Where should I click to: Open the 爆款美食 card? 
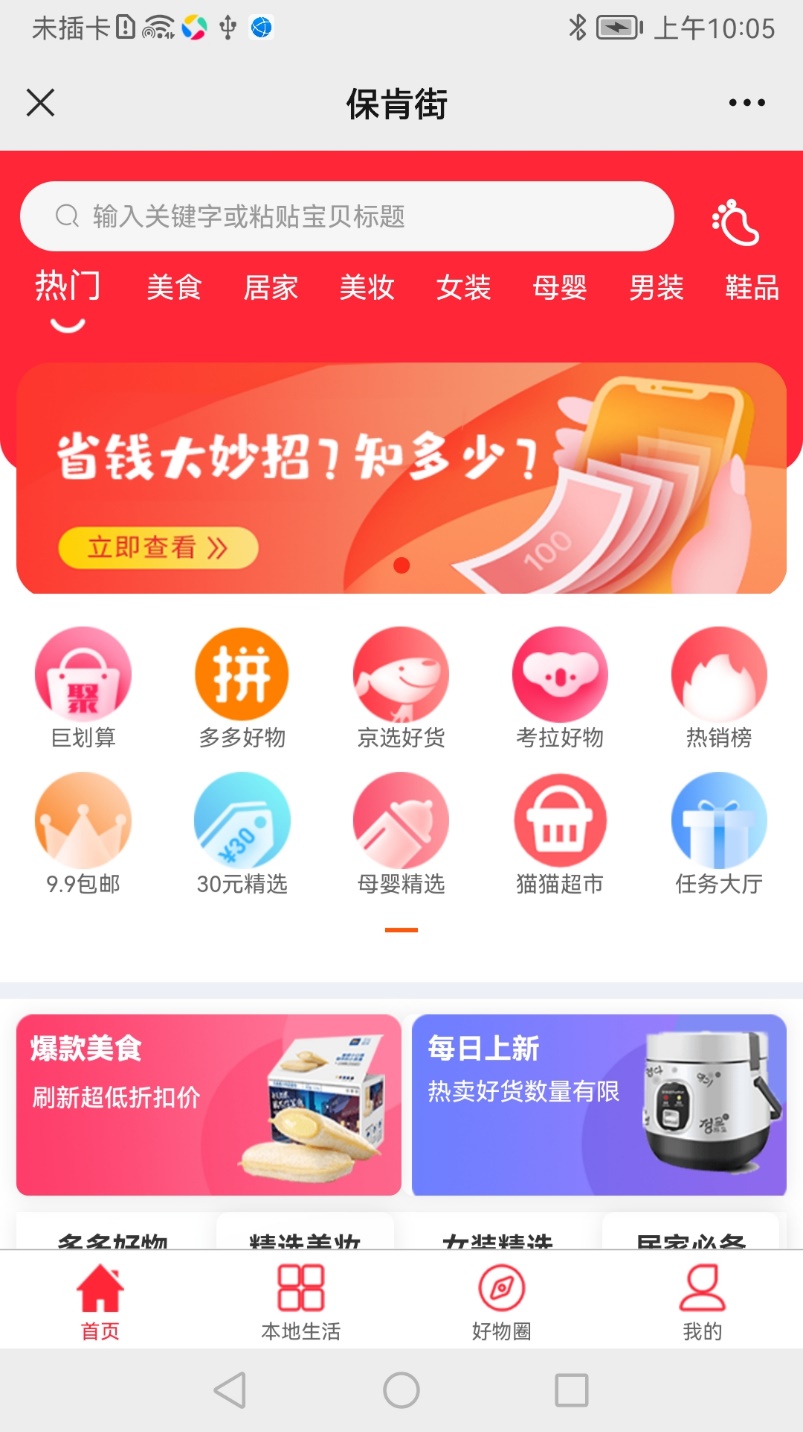pyautogui.click(x=209, y=1105)
